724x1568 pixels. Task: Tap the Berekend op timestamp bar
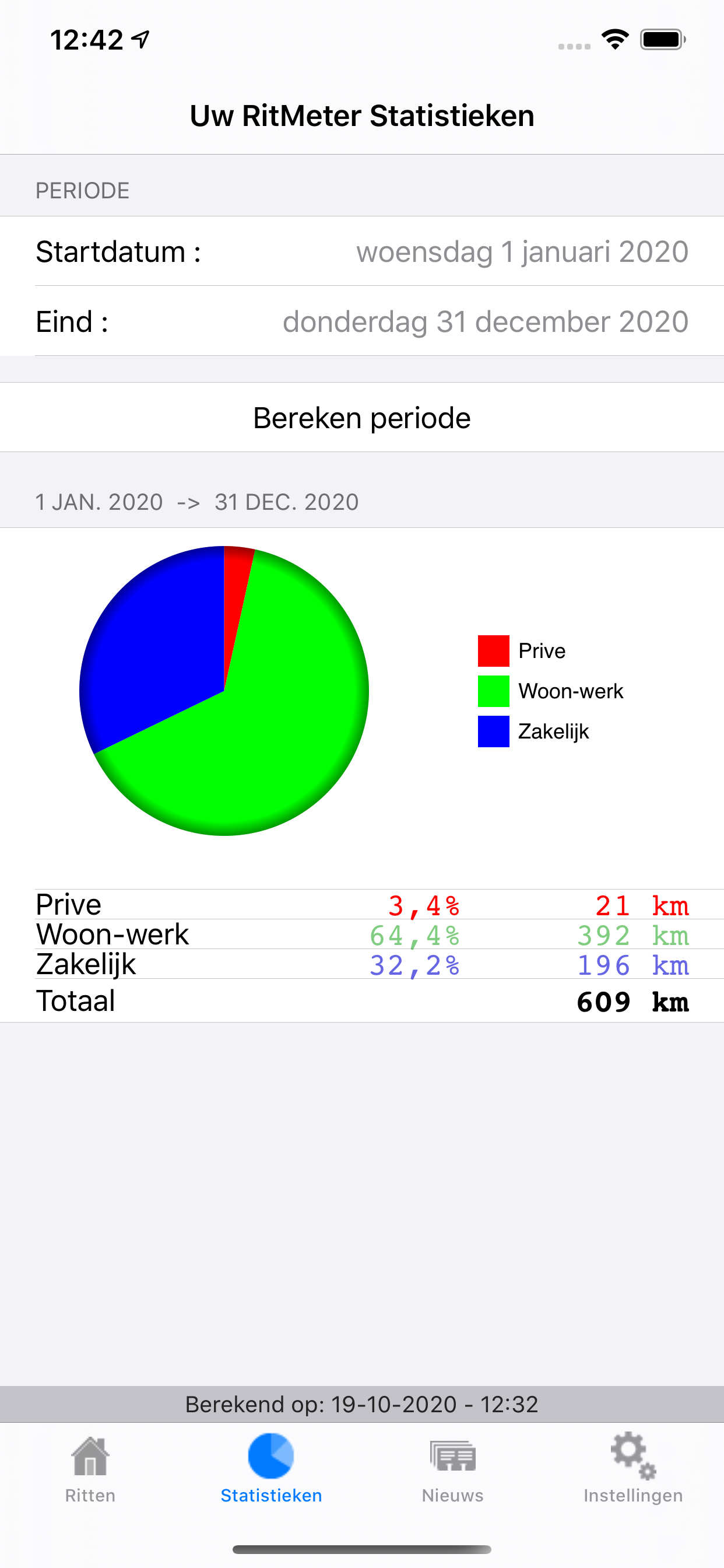point(362,1404)
